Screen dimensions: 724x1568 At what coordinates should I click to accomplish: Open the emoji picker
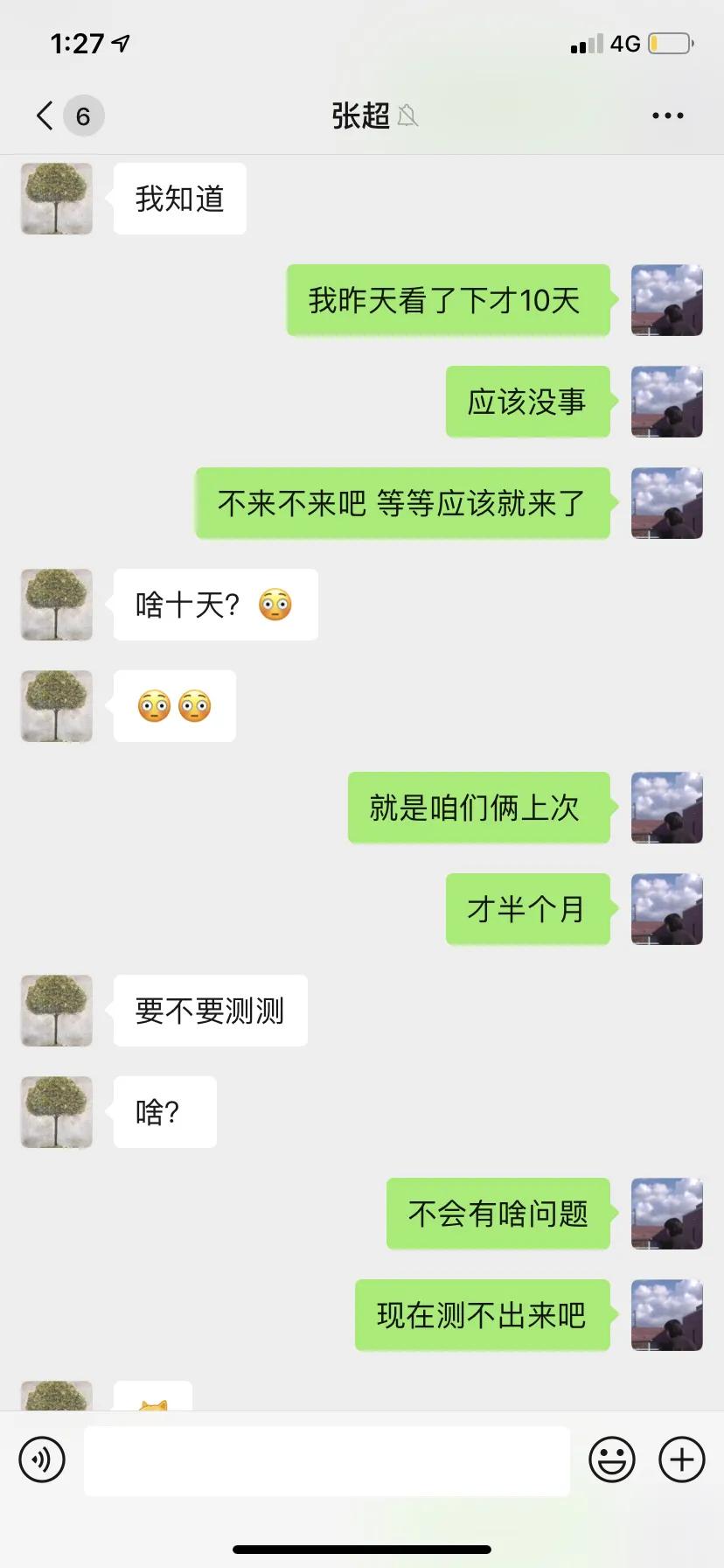(612, 1459)
